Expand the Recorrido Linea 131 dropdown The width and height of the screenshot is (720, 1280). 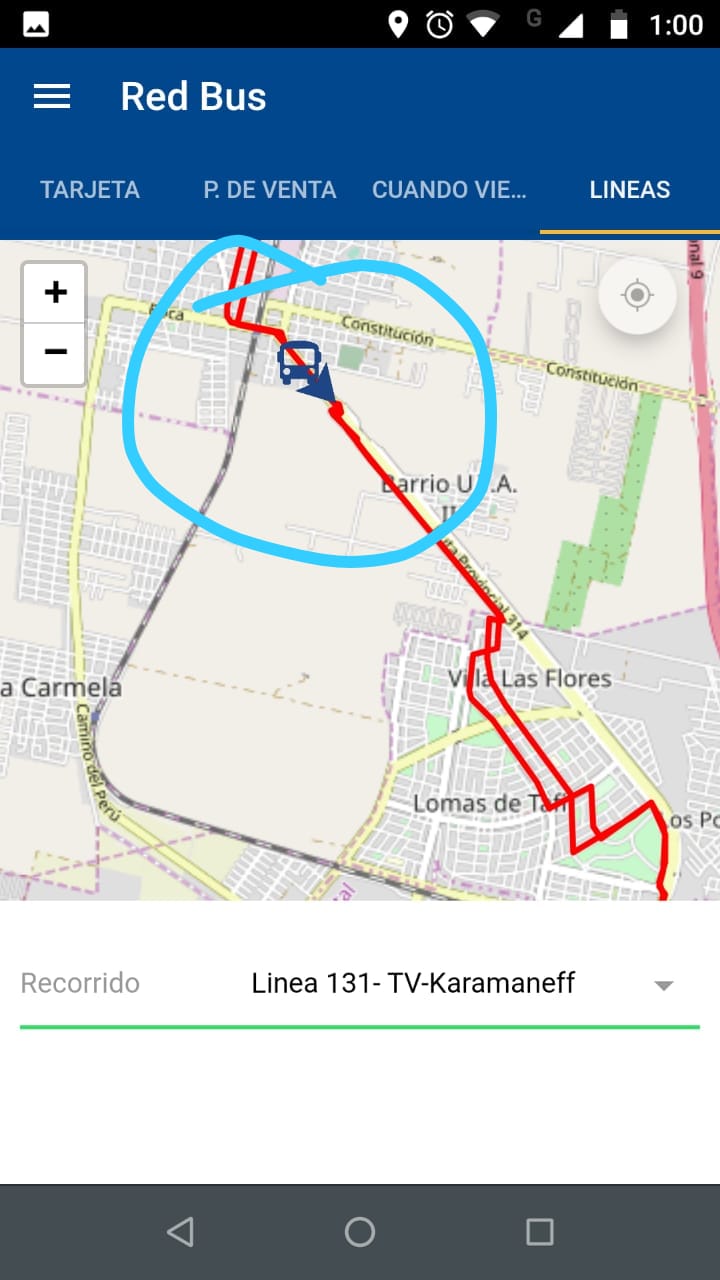tap(663, 985)
